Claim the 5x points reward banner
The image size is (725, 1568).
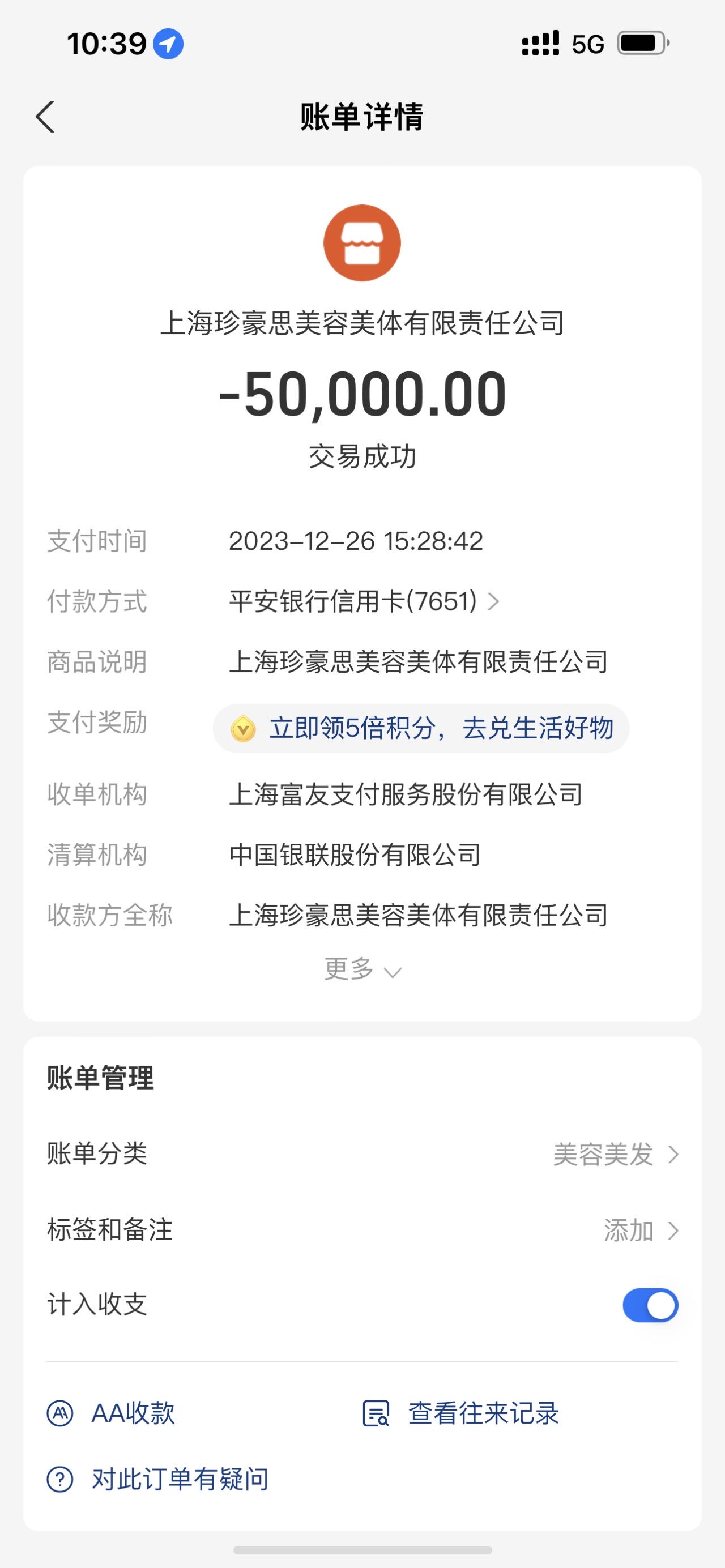tap(421, 728)
